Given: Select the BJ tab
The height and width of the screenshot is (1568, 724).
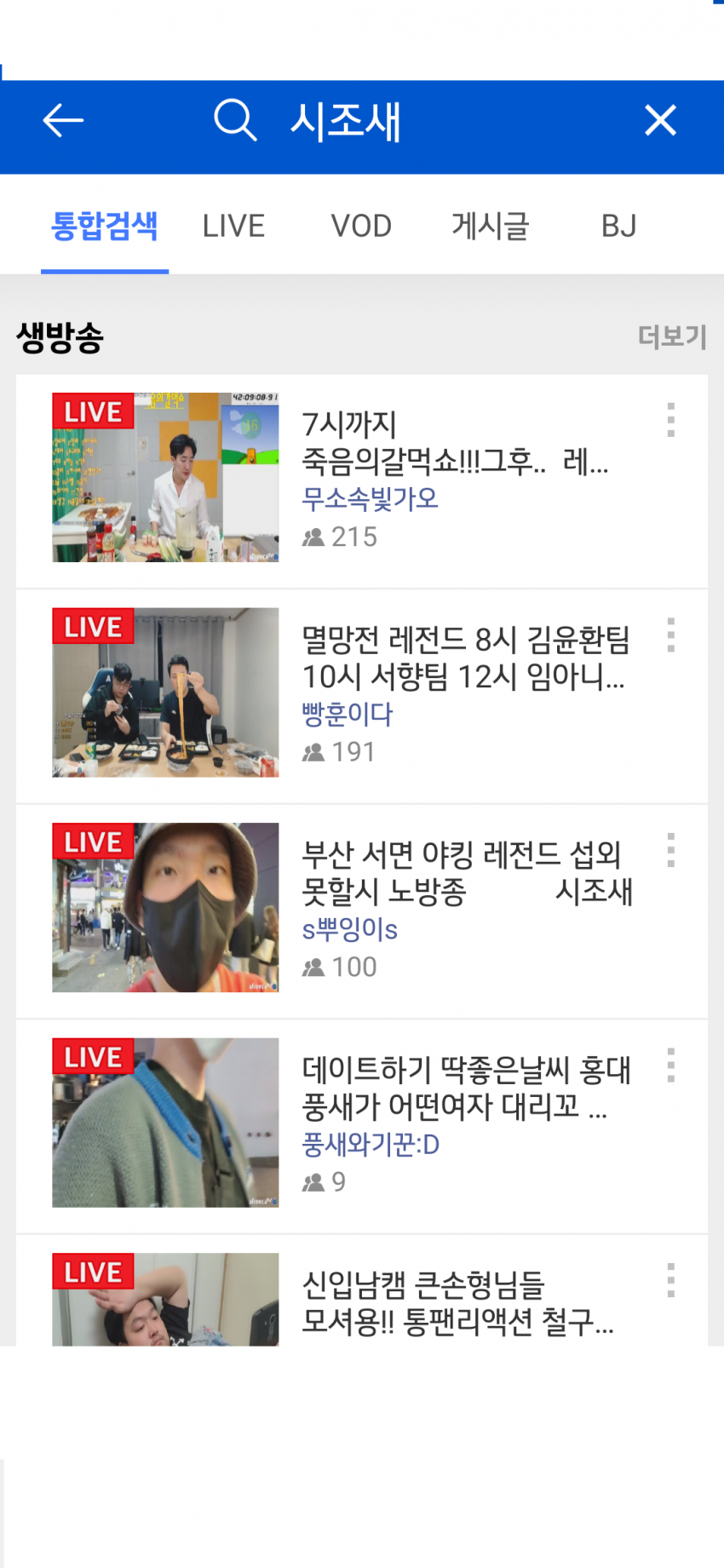Looking at the screenshot, I should click(x=618, y=227).
